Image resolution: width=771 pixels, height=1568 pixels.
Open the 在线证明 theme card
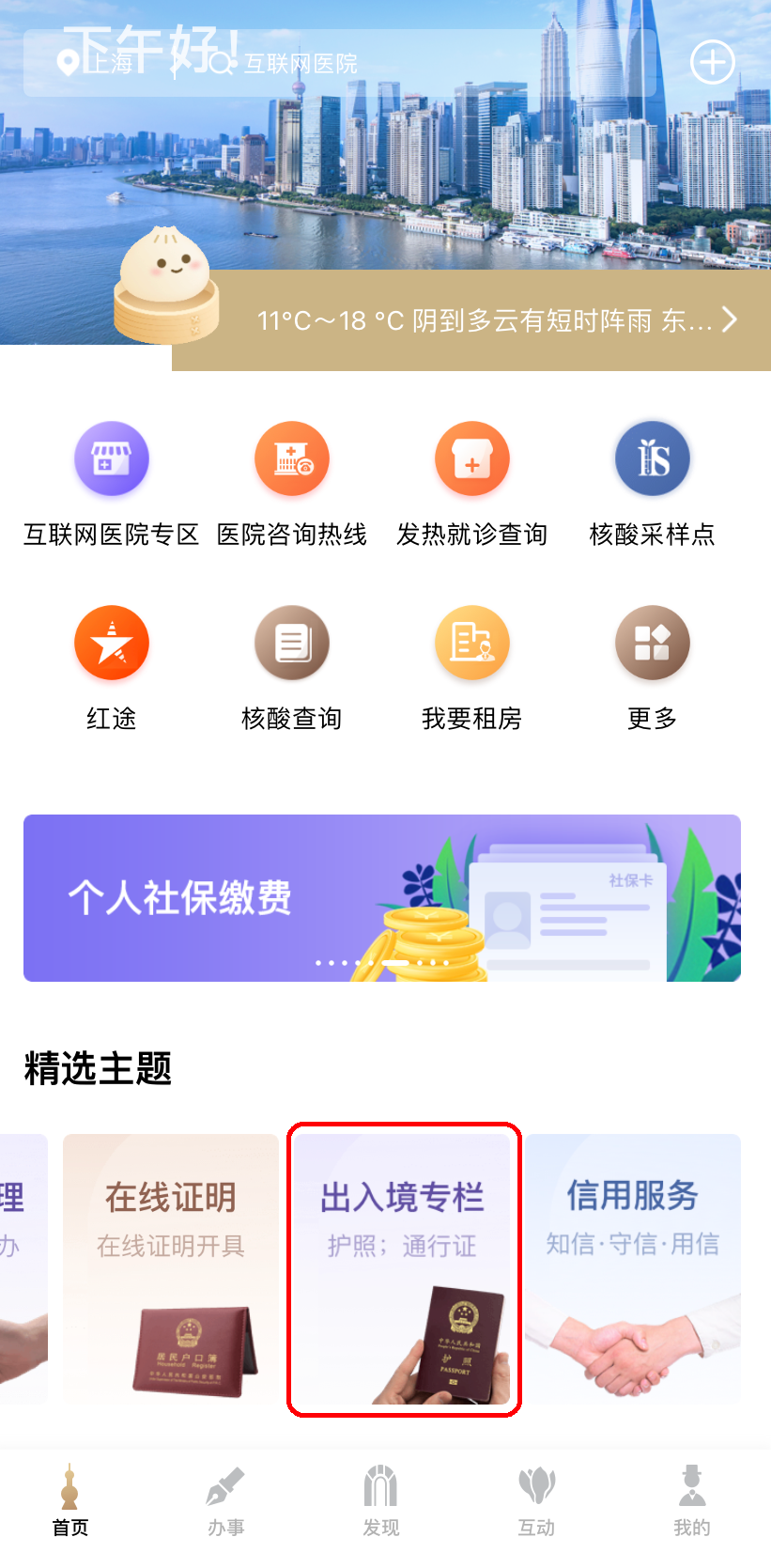click(171, 1268)
